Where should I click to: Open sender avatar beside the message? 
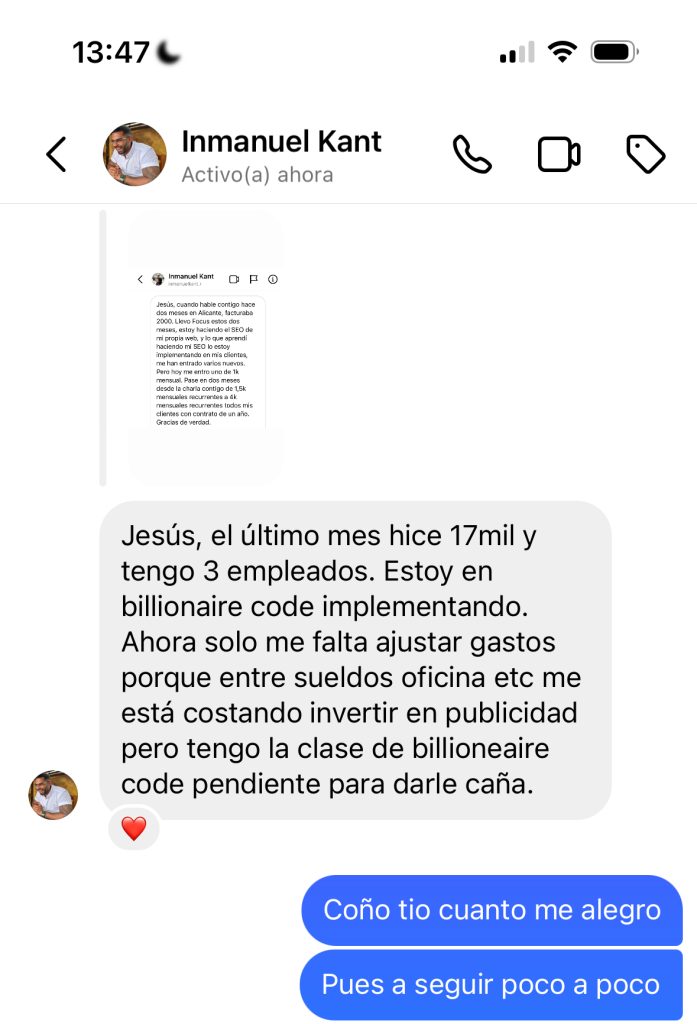point(53,795)
